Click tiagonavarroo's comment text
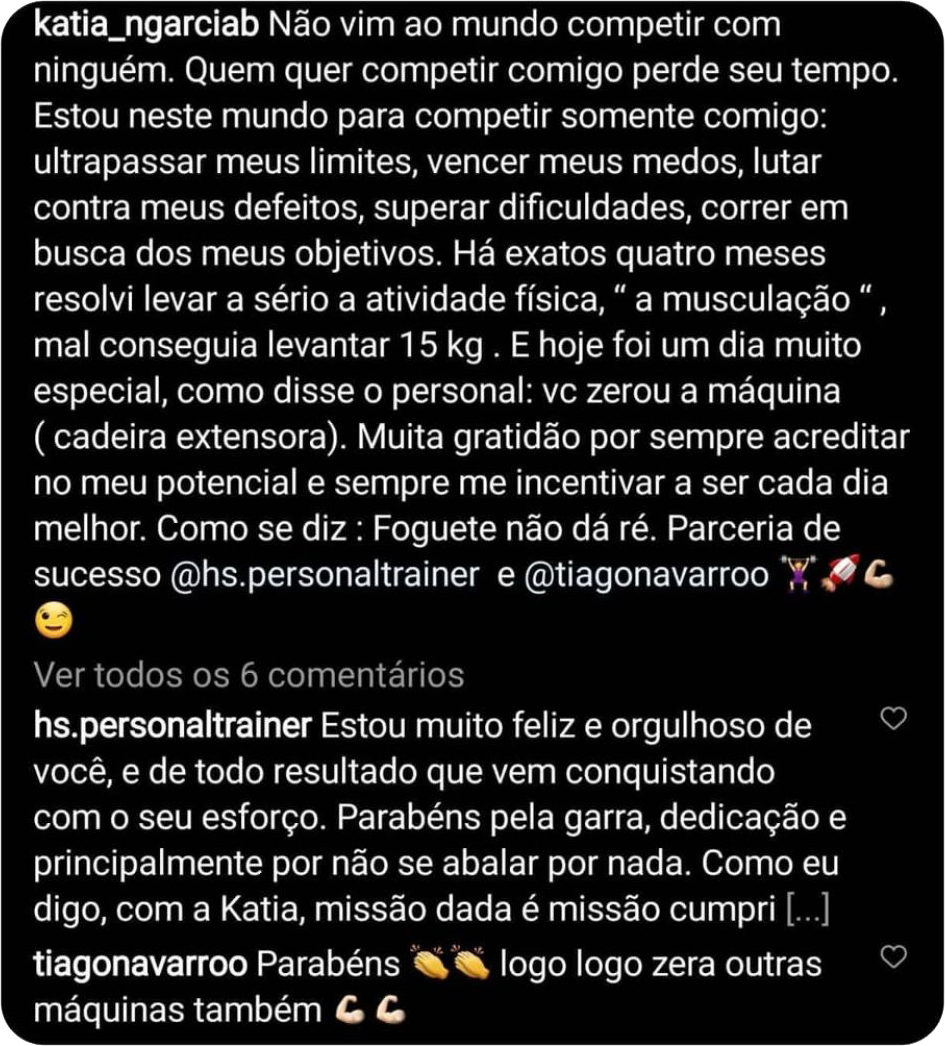The width and height of the screenshot is (945, 1046). 600,964
